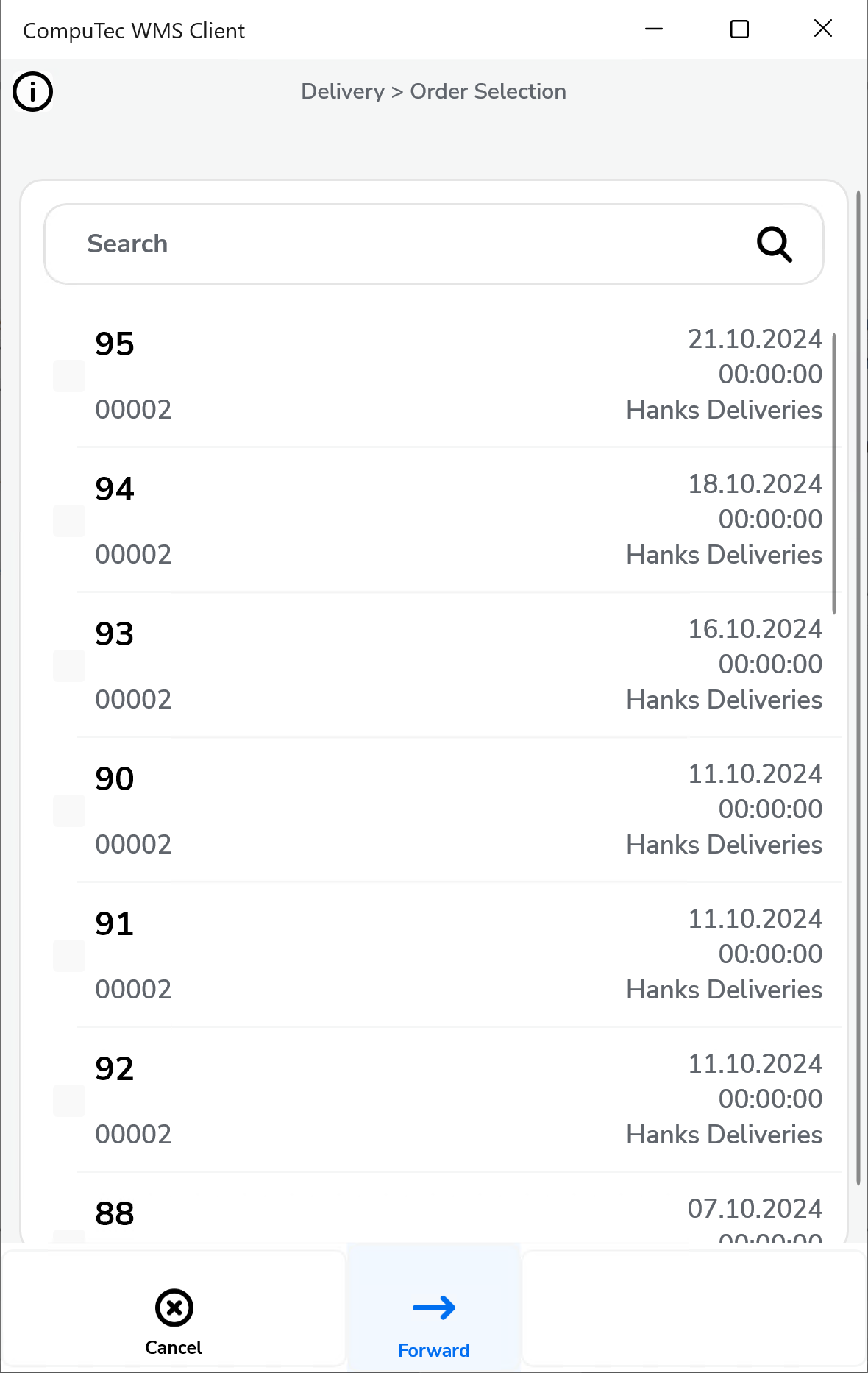Minimize the CompuTec WMS Client window
The height and width of the screenshot is (1373, 868).
(654, 29)
